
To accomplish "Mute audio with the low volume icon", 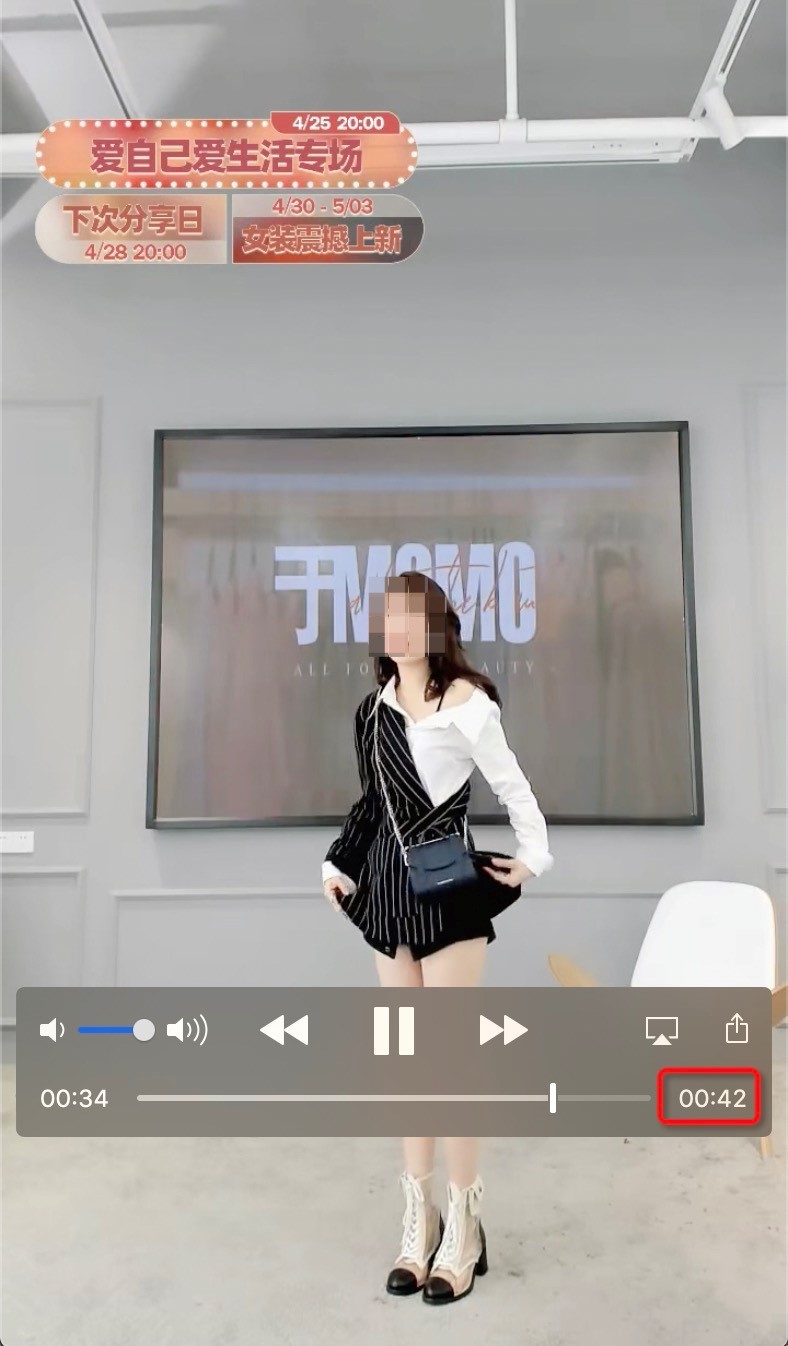I will [x=51, y=1030].
